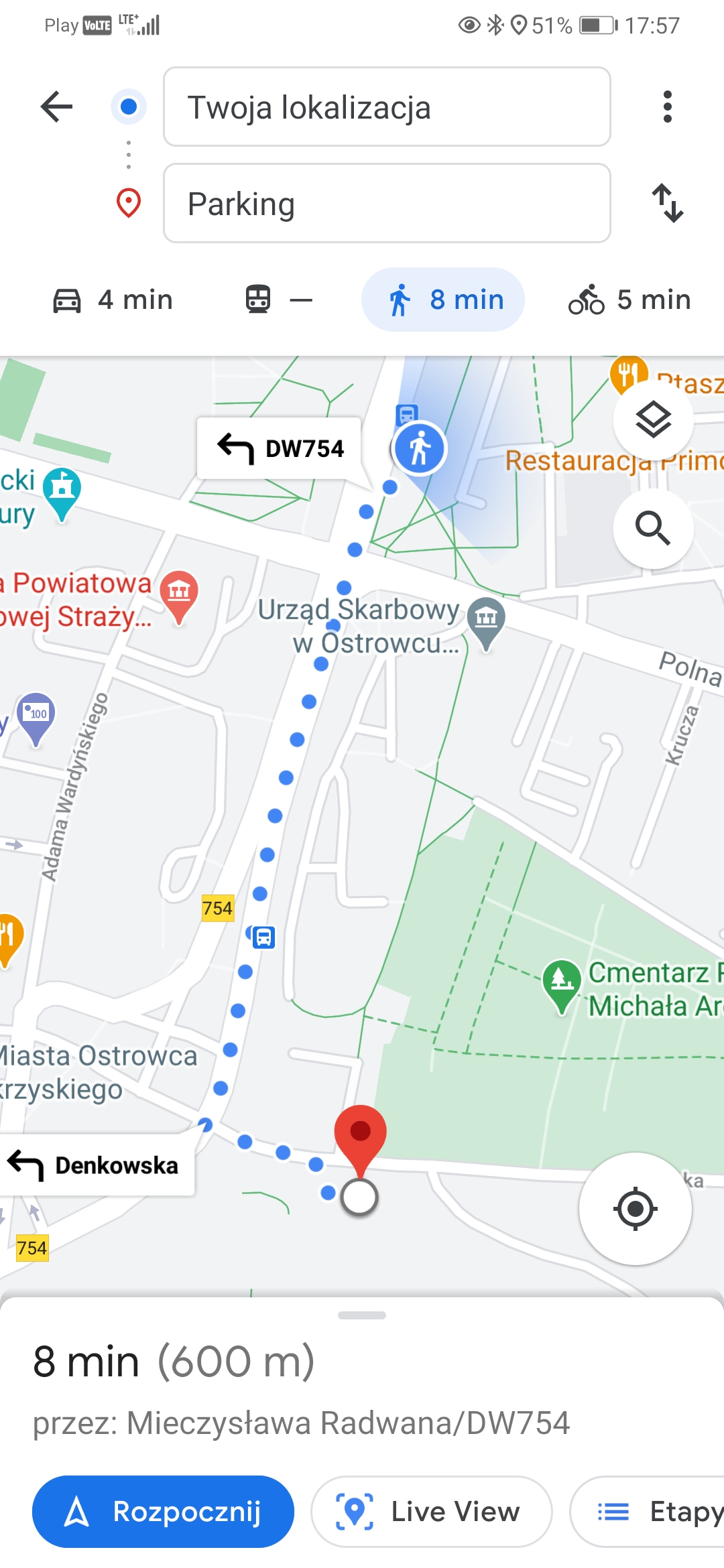Screen dimensions: 724x1568
Task: Tap the Urząd Skarbowy map pin
Action: [486, 620]
